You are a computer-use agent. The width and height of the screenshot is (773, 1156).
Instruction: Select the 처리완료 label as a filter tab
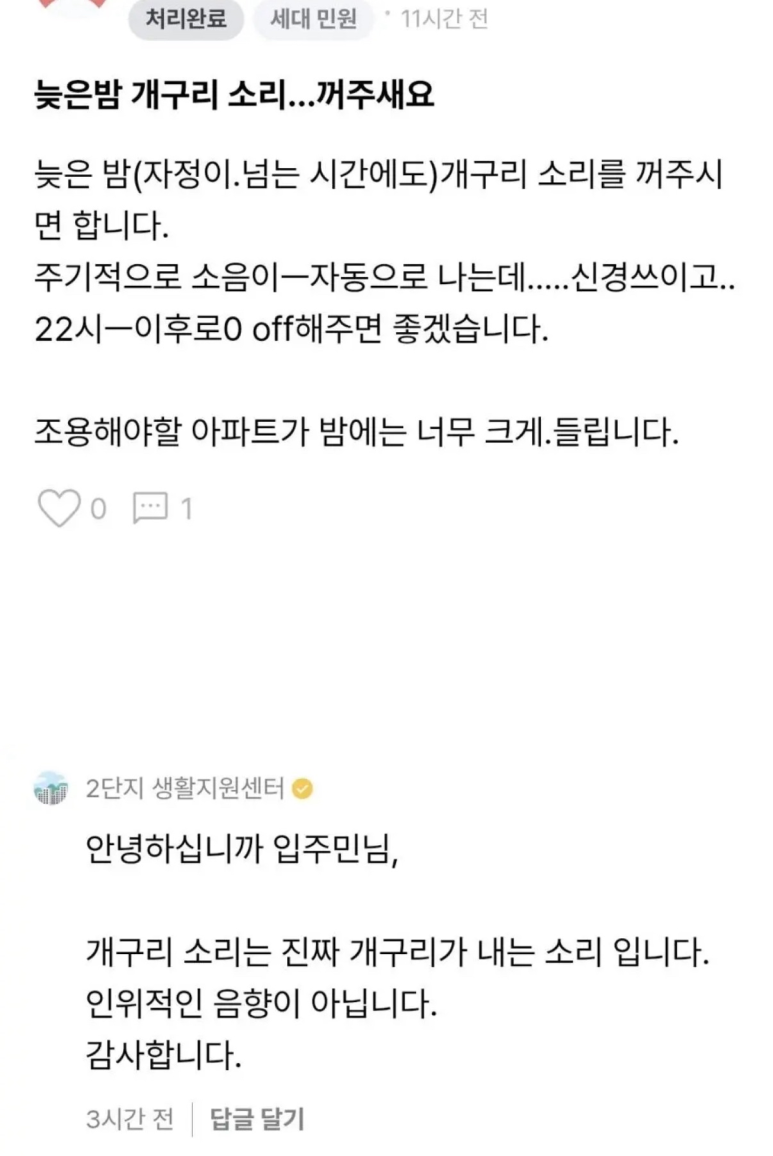[x=186, y=17]
